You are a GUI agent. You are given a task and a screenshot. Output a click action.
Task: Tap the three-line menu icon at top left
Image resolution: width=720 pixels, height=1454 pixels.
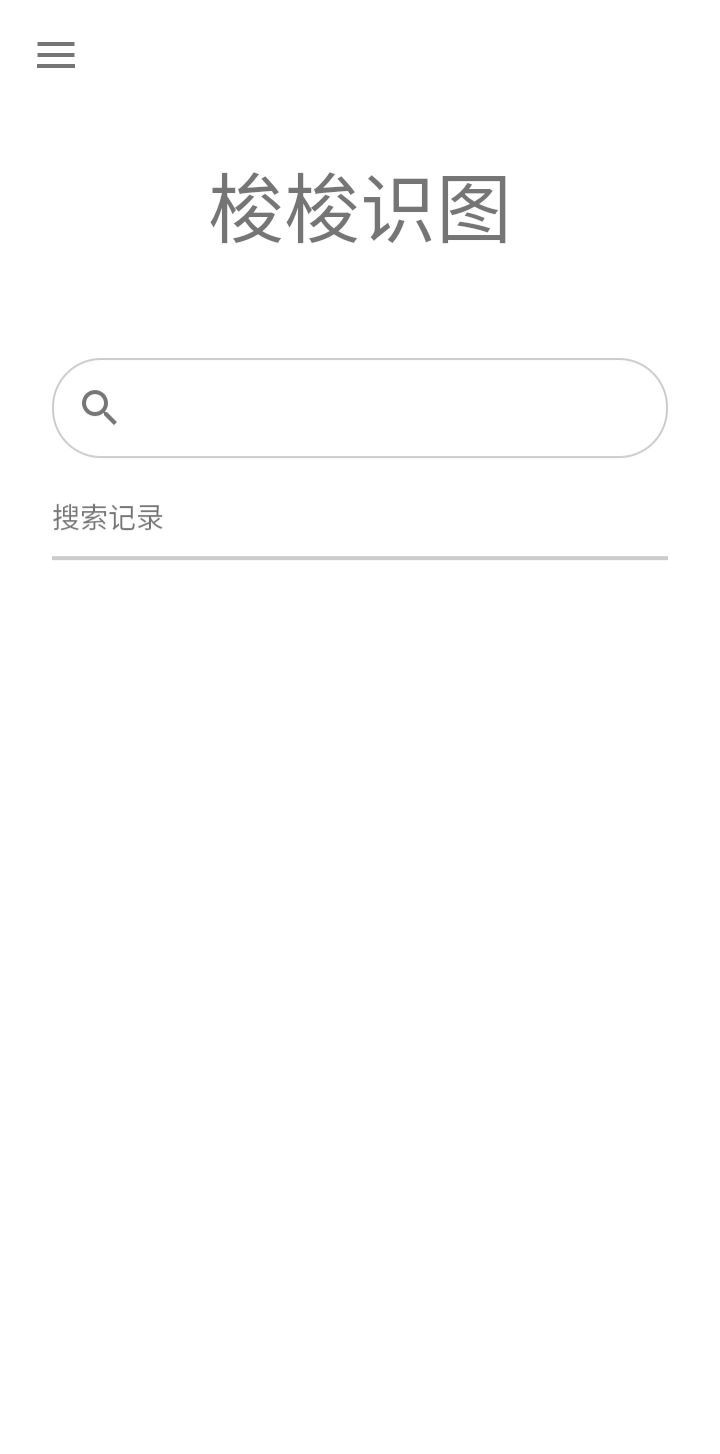tap(55, 55)
